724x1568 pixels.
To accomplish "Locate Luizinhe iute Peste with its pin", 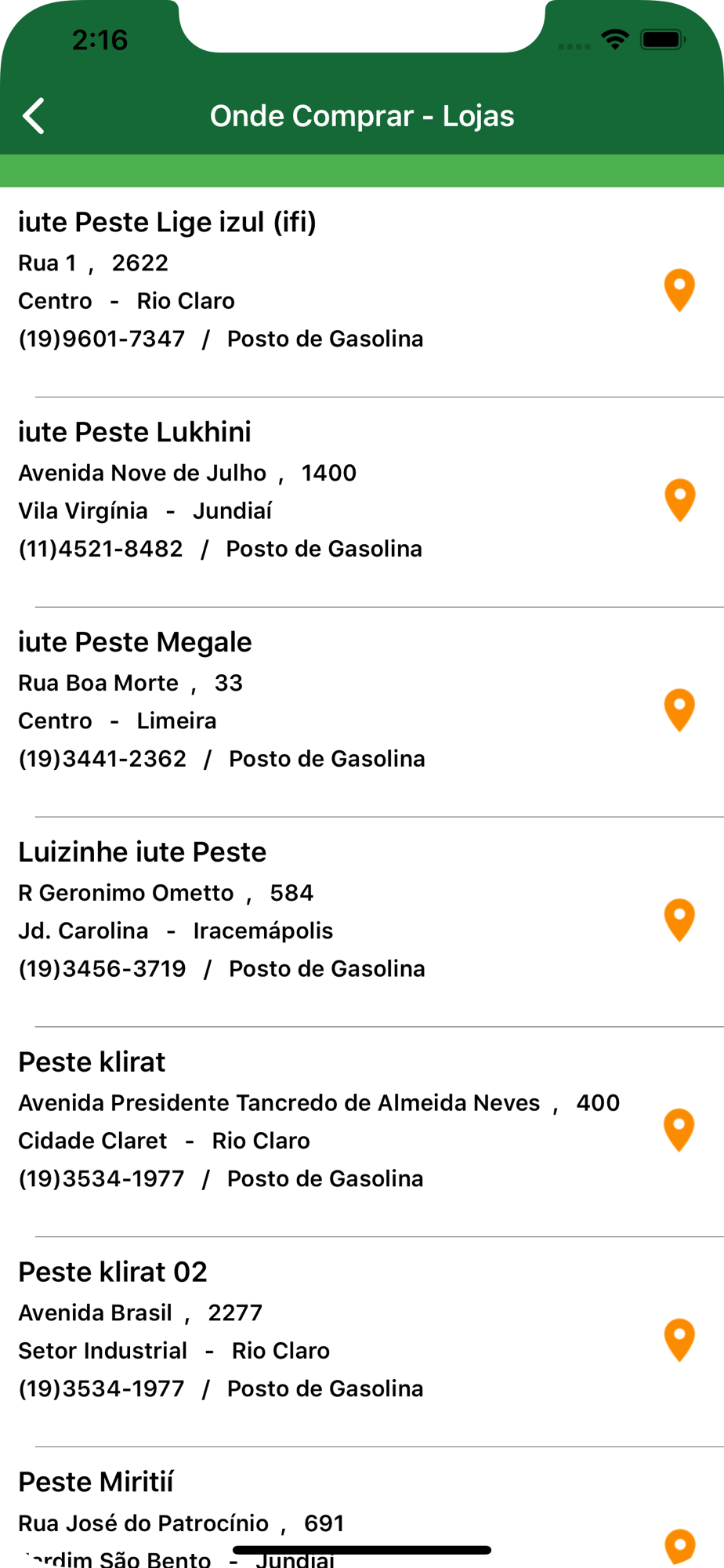I will click(x=679, y=920).
